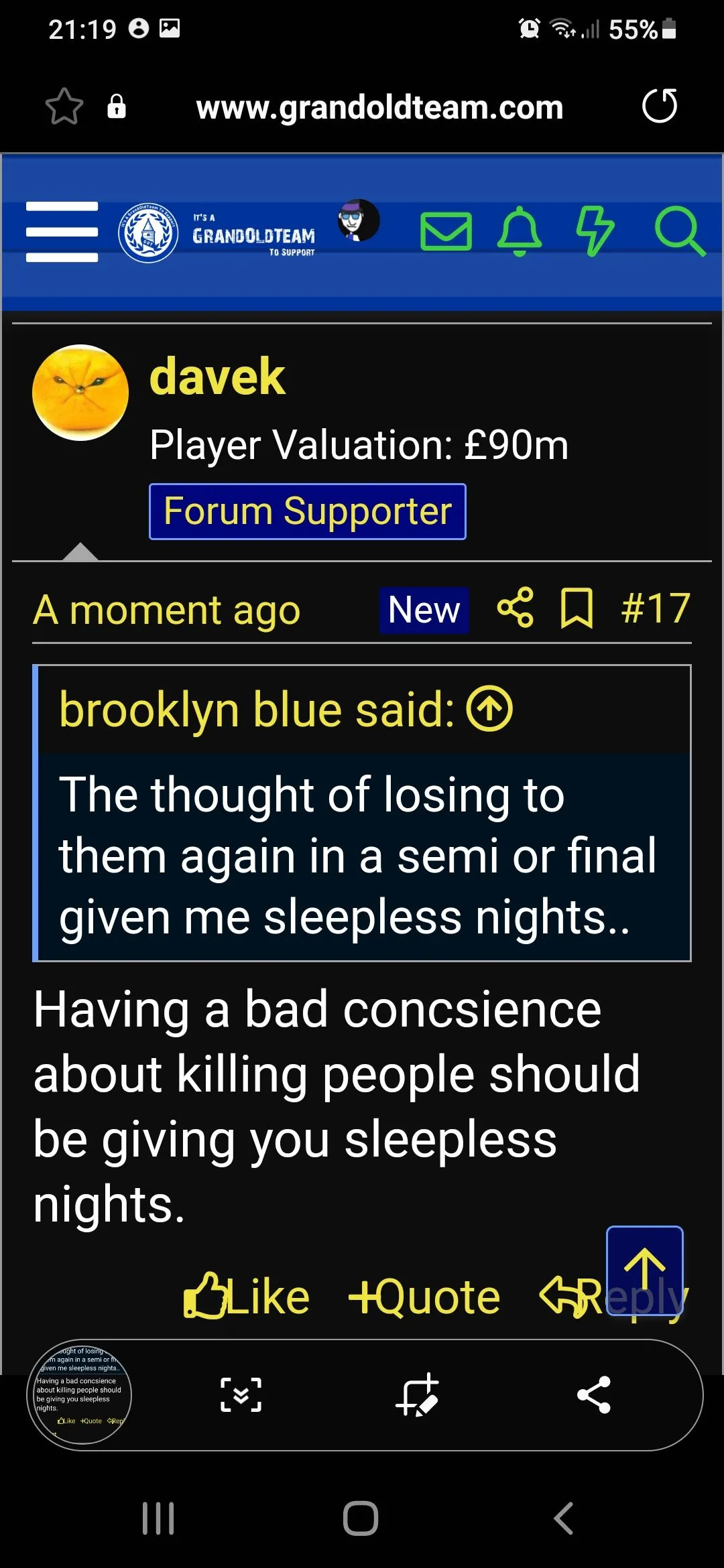Screen dimensions: 724x1568
Task: Open permalink #17
Action: click(x=656, y=608)
